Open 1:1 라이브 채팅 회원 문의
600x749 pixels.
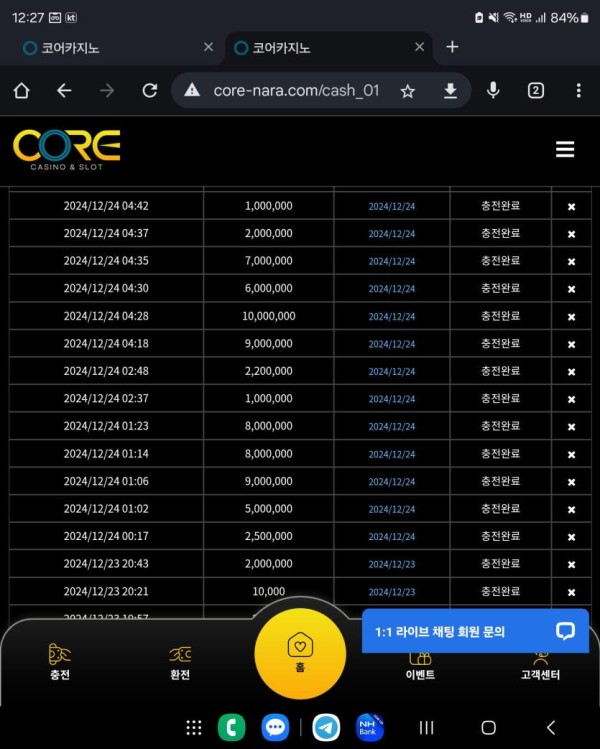click(475, 631)
